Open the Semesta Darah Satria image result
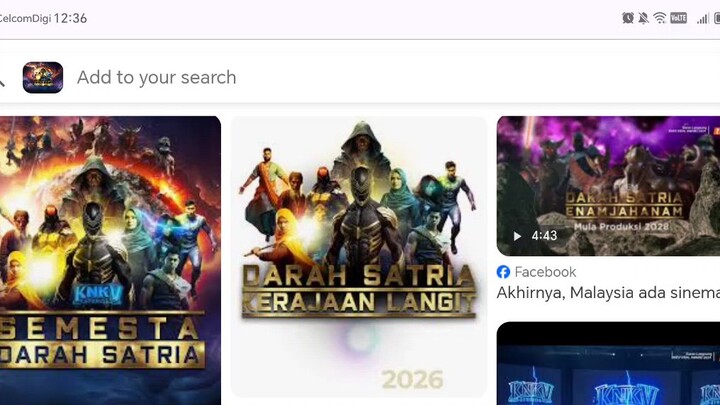Image resolution: width=720 pixels, height=405 pixels. tap(110, 260)
